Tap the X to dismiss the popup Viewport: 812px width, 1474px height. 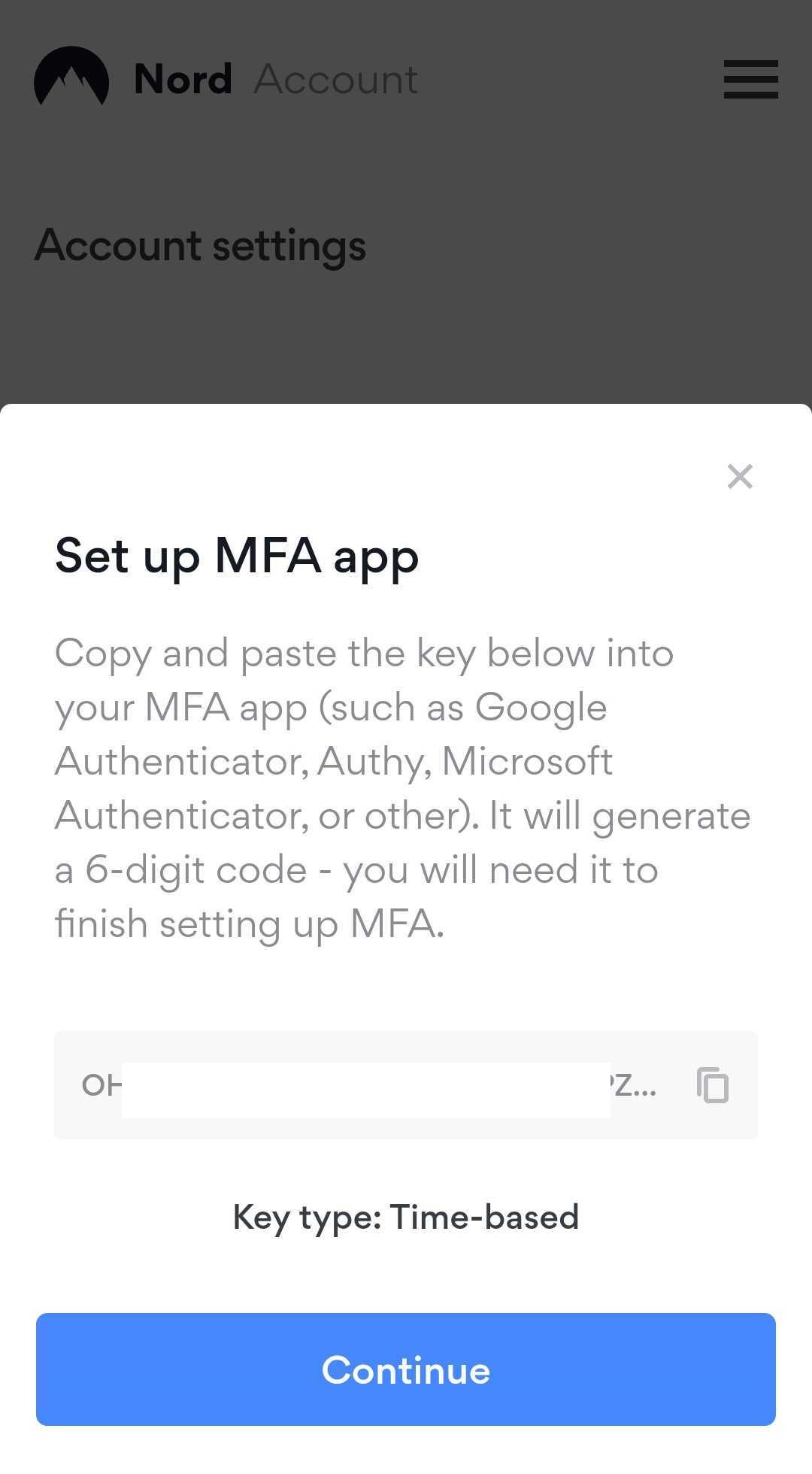[x=739, y=476]
